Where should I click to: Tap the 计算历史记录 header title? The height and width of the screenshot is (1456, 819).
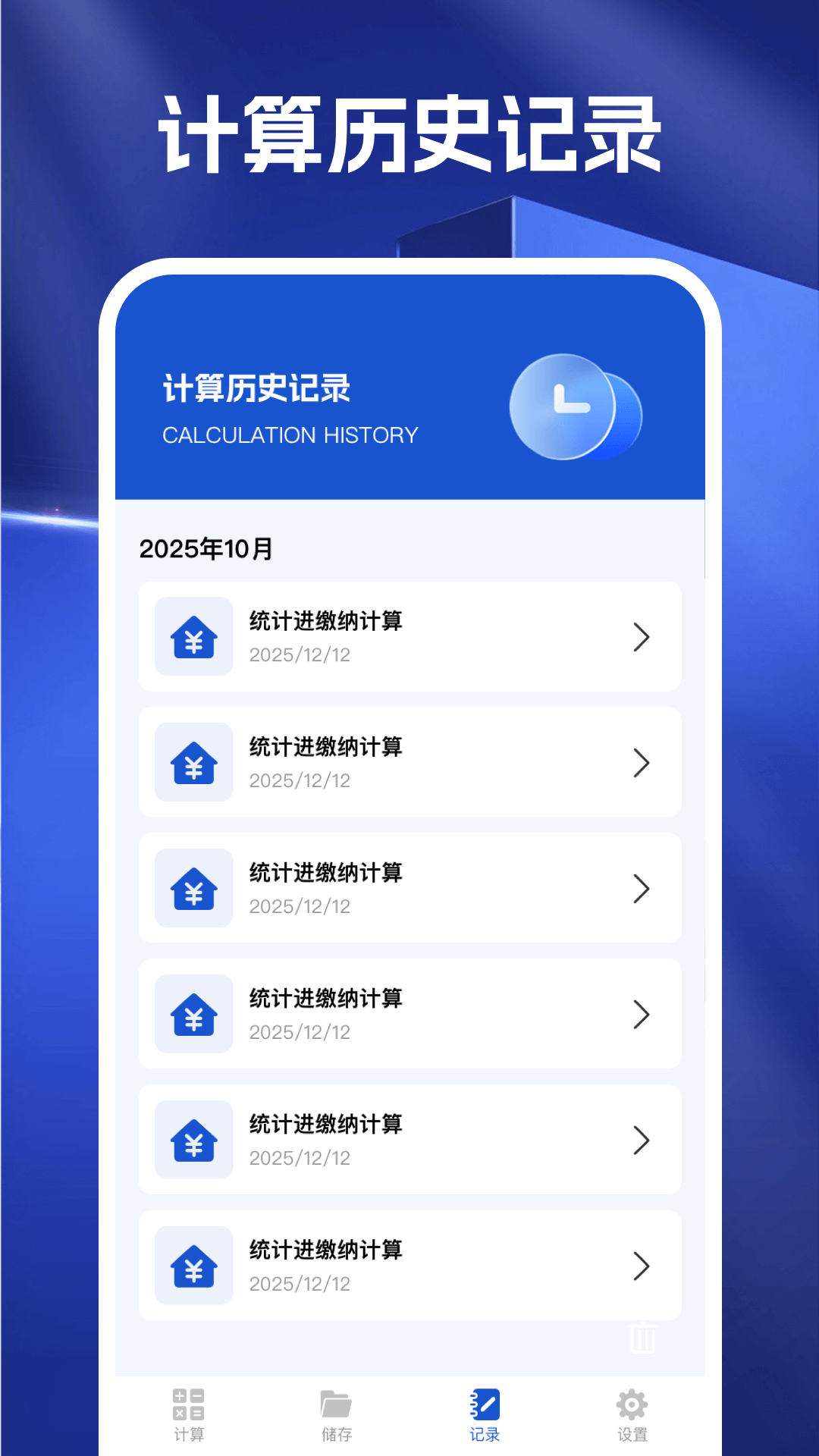[x=259, y=387]
